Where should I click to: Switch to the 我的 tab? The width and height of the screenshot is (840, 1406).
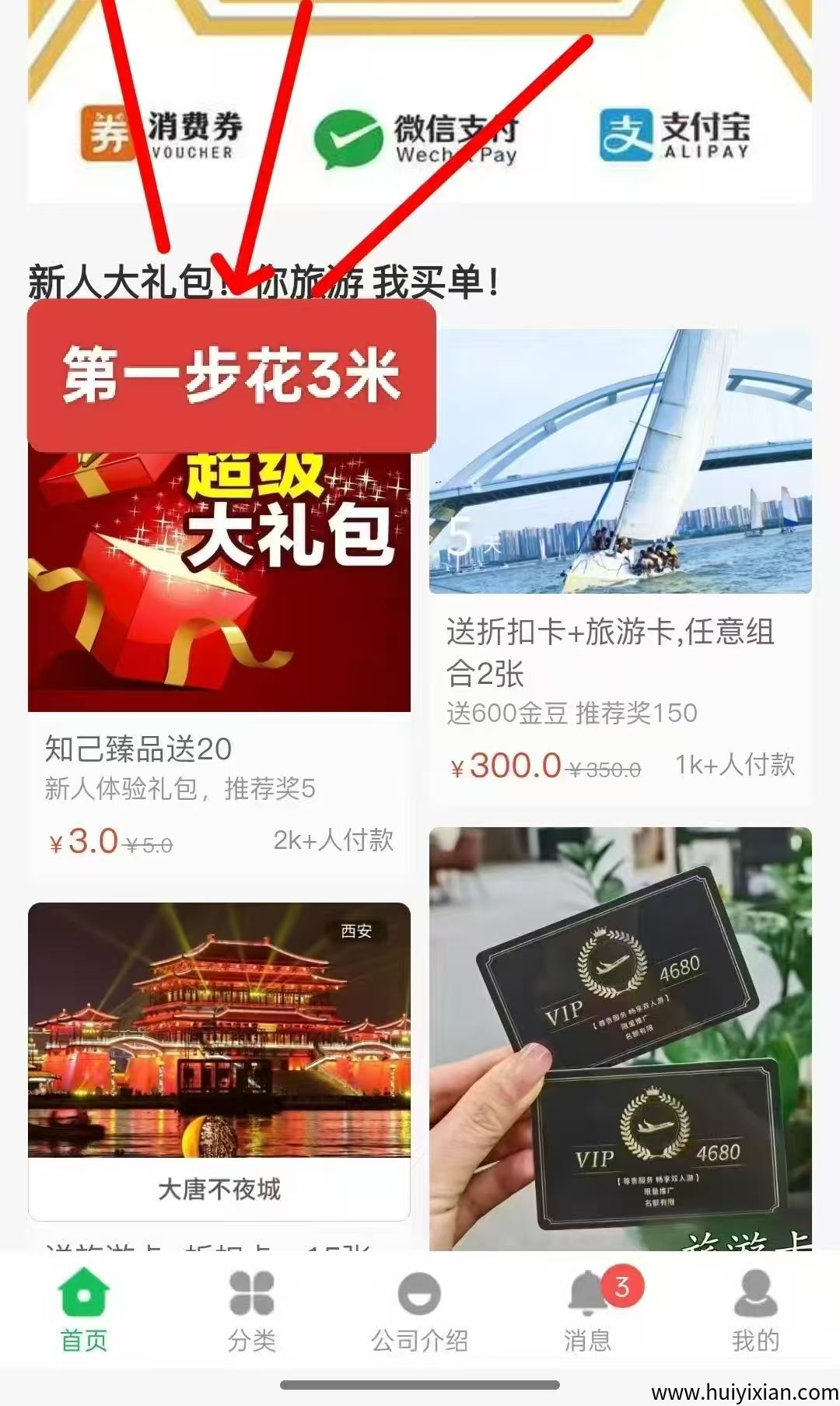(753, 1315)
